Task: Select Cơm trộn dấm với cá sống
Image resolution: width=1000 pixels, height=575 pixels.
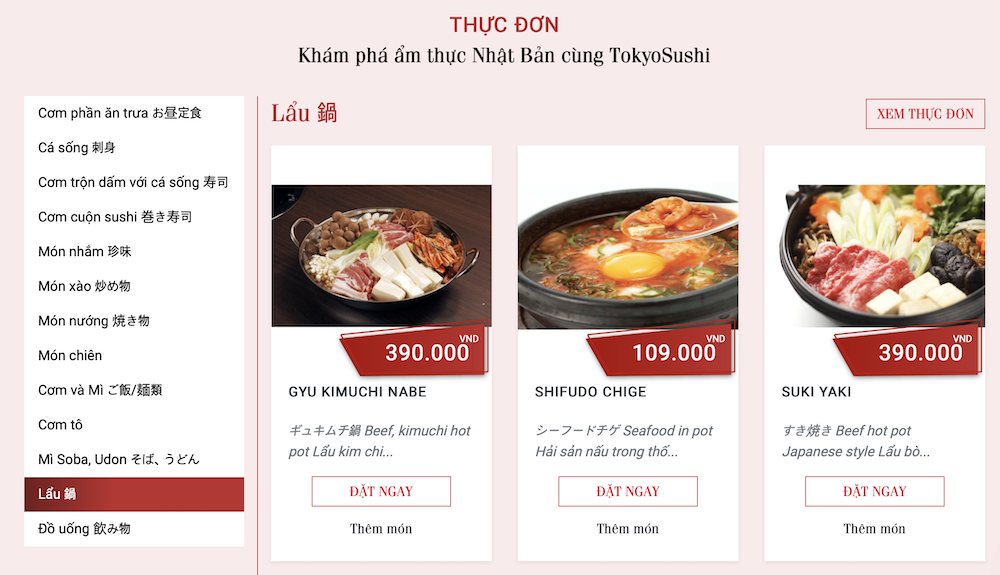Action: pyautogui.click(x=133, y=182)
